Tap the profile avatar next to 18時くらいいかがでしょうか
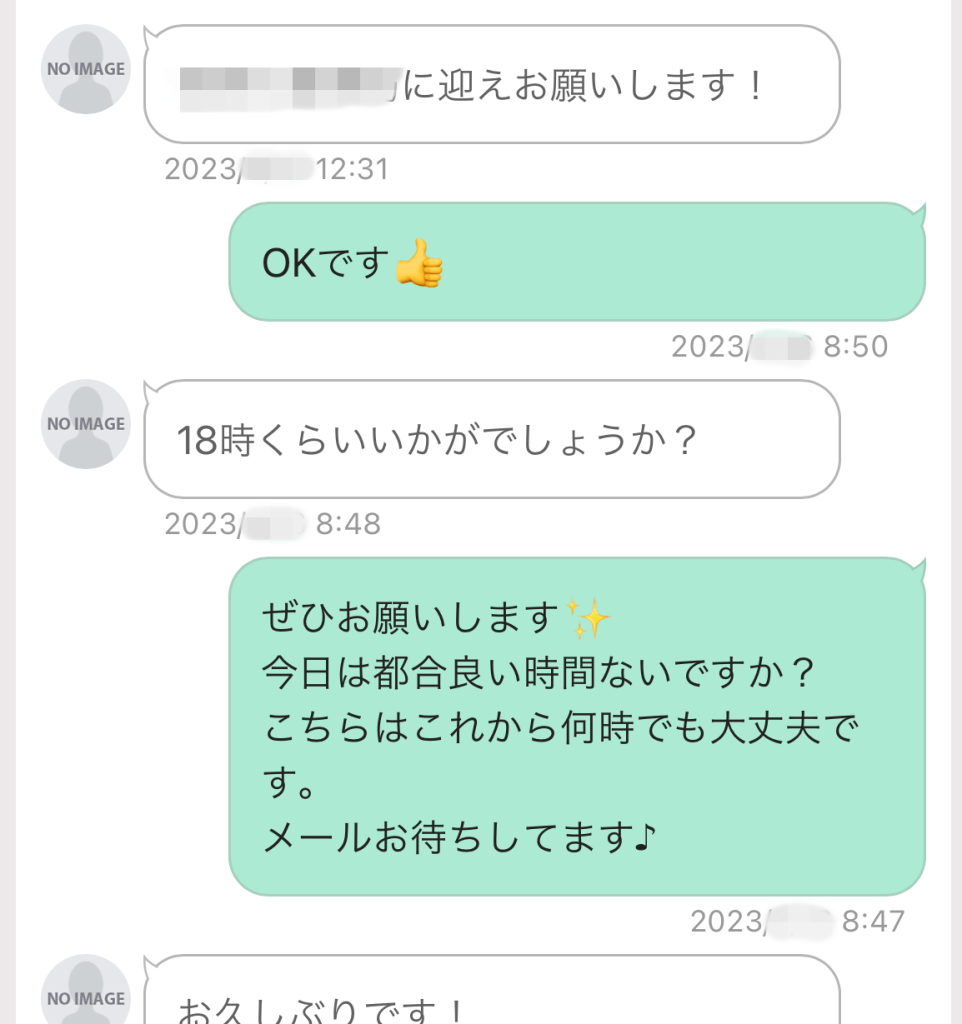 click(86, 424)
